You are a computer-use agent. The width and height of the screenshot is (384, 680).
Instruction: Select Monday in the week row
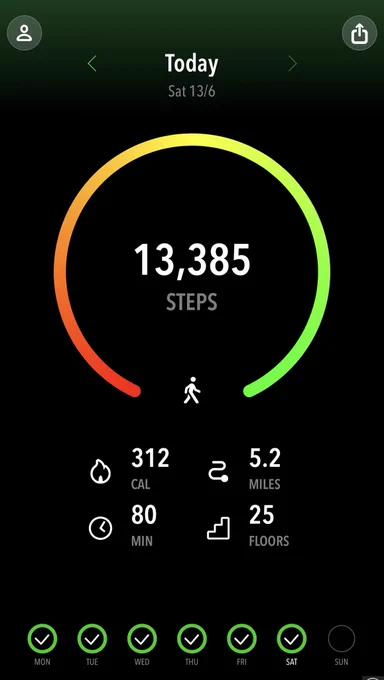click(43, 638)
